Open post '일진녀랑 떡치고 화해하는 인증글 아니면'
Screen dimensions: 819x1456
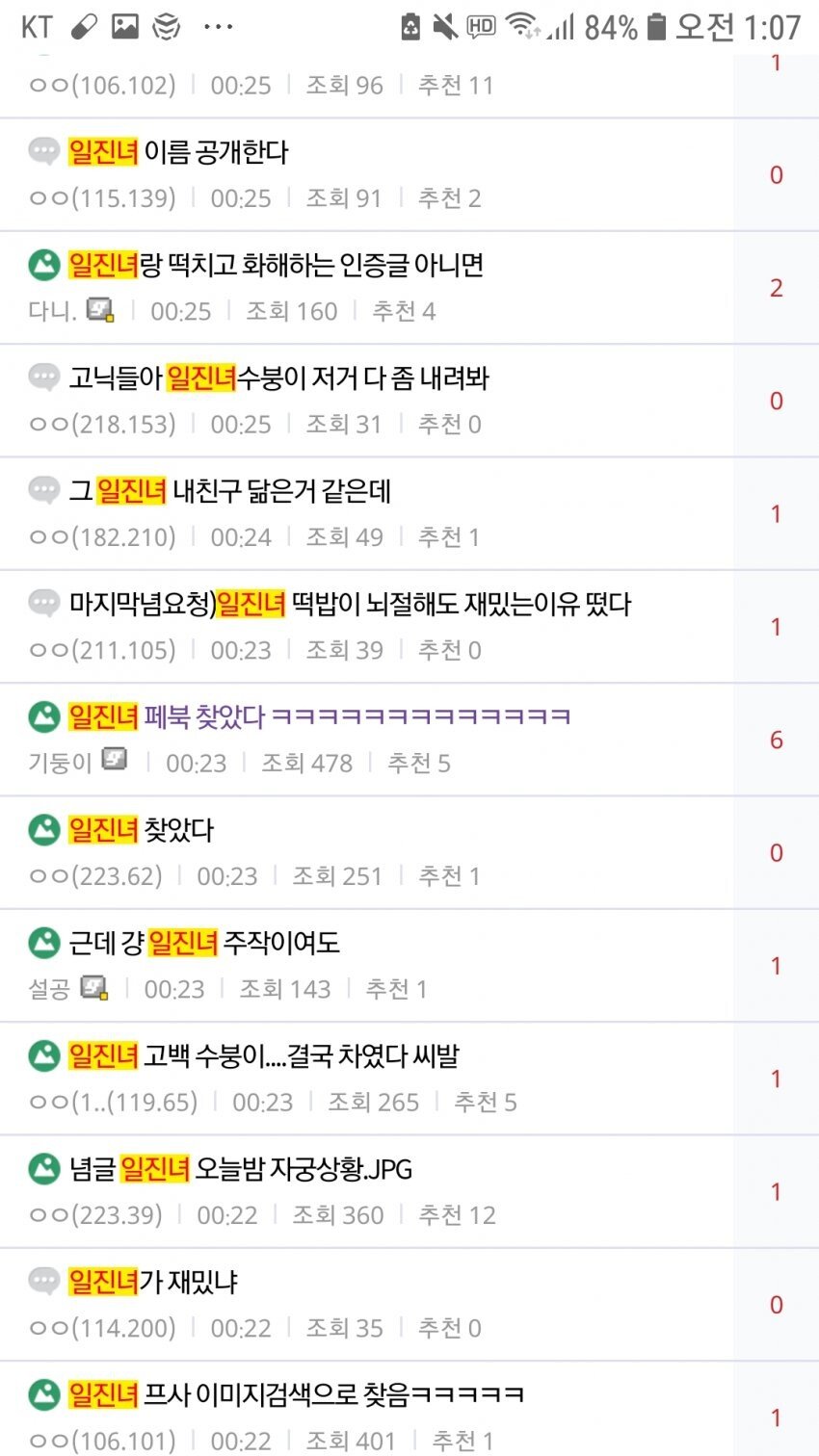point(276,265)
